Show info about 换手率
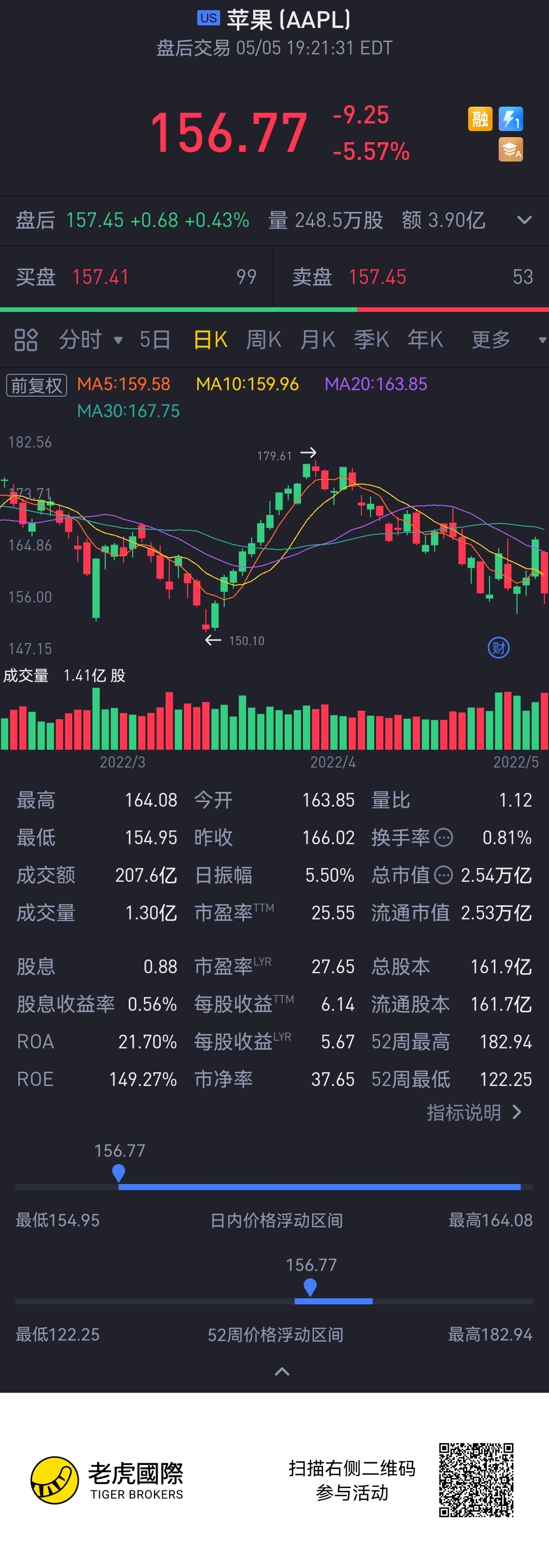549x1568 pixels. pyautogui.click(x=444, y=838)
